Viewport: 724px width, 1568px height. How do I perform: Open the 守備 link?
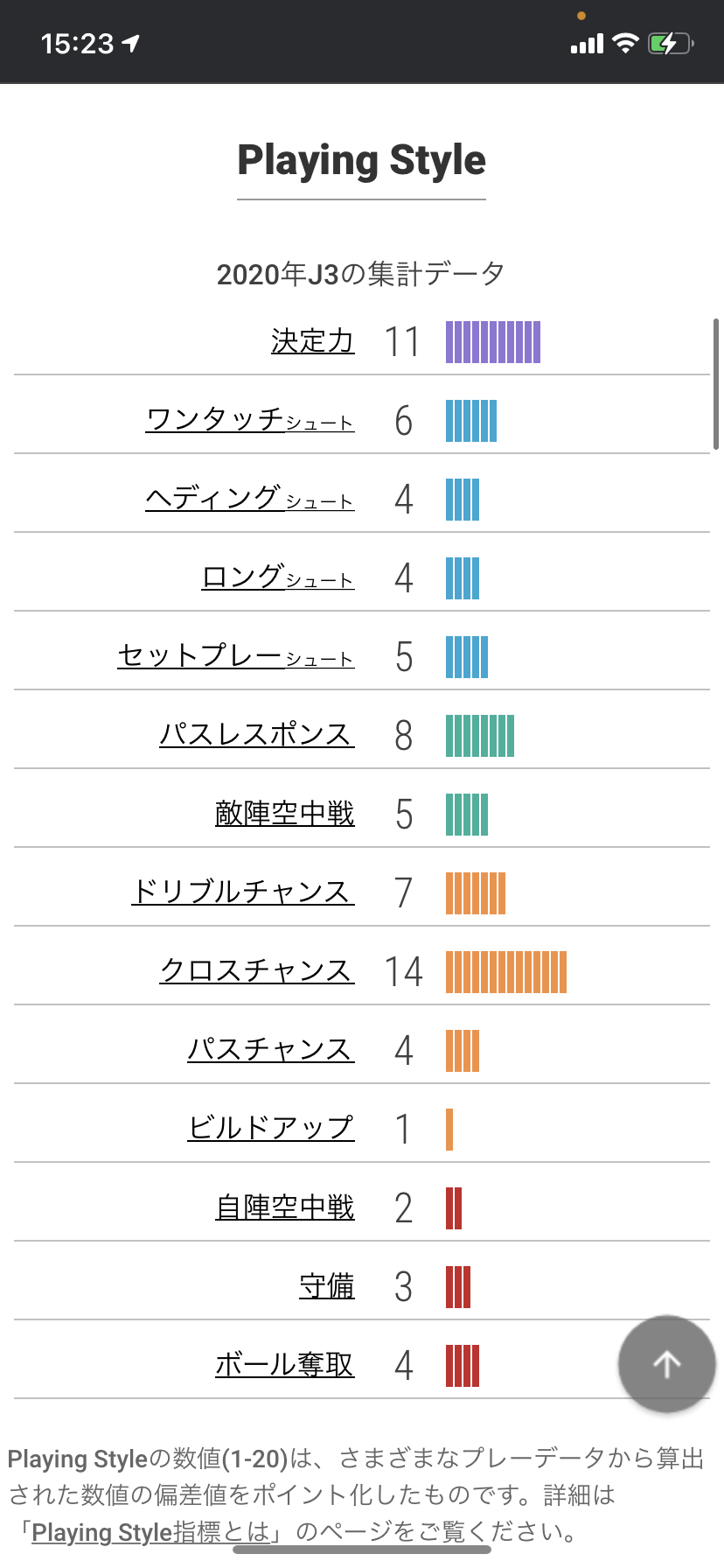pyautogui.click(x=326, y=1286)
